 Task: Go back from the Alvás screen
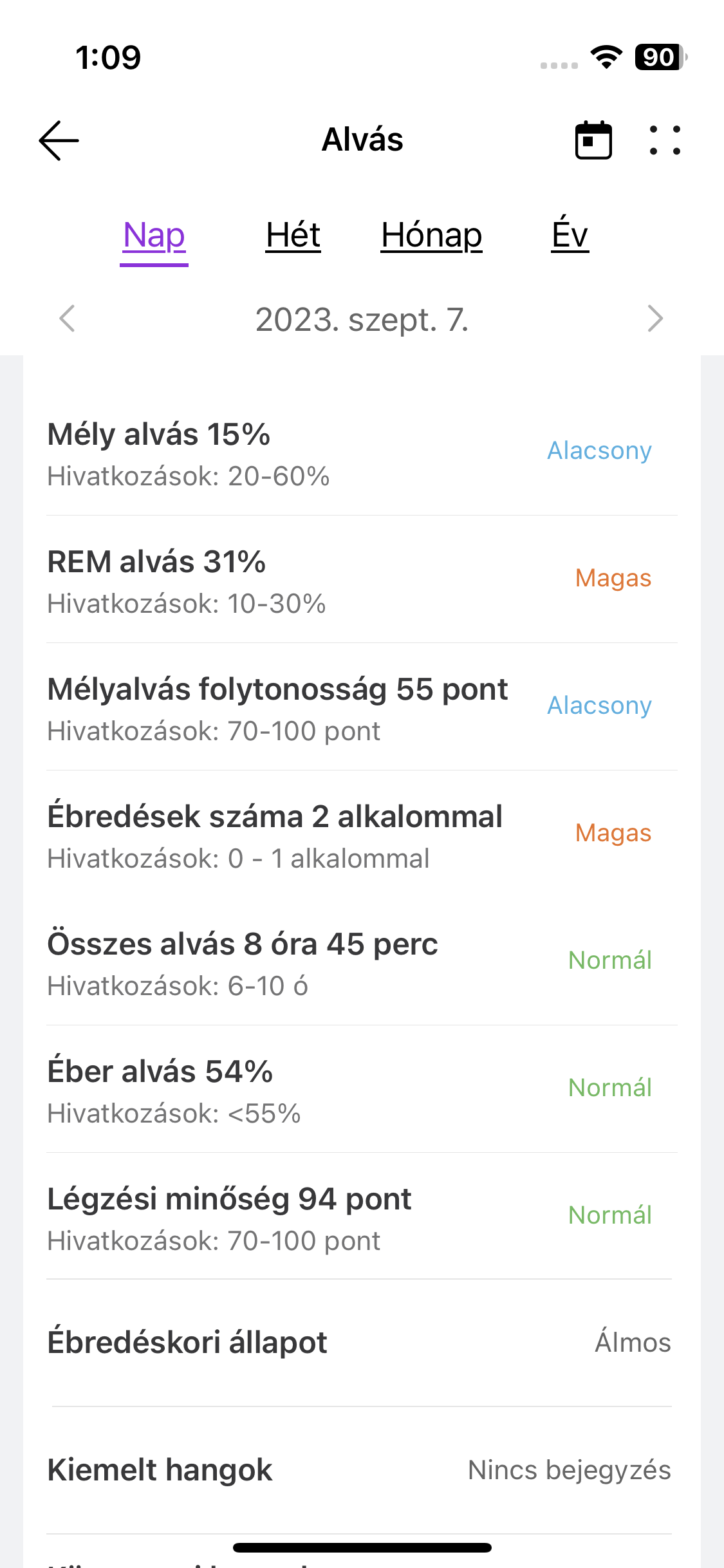tap(59, 140)
